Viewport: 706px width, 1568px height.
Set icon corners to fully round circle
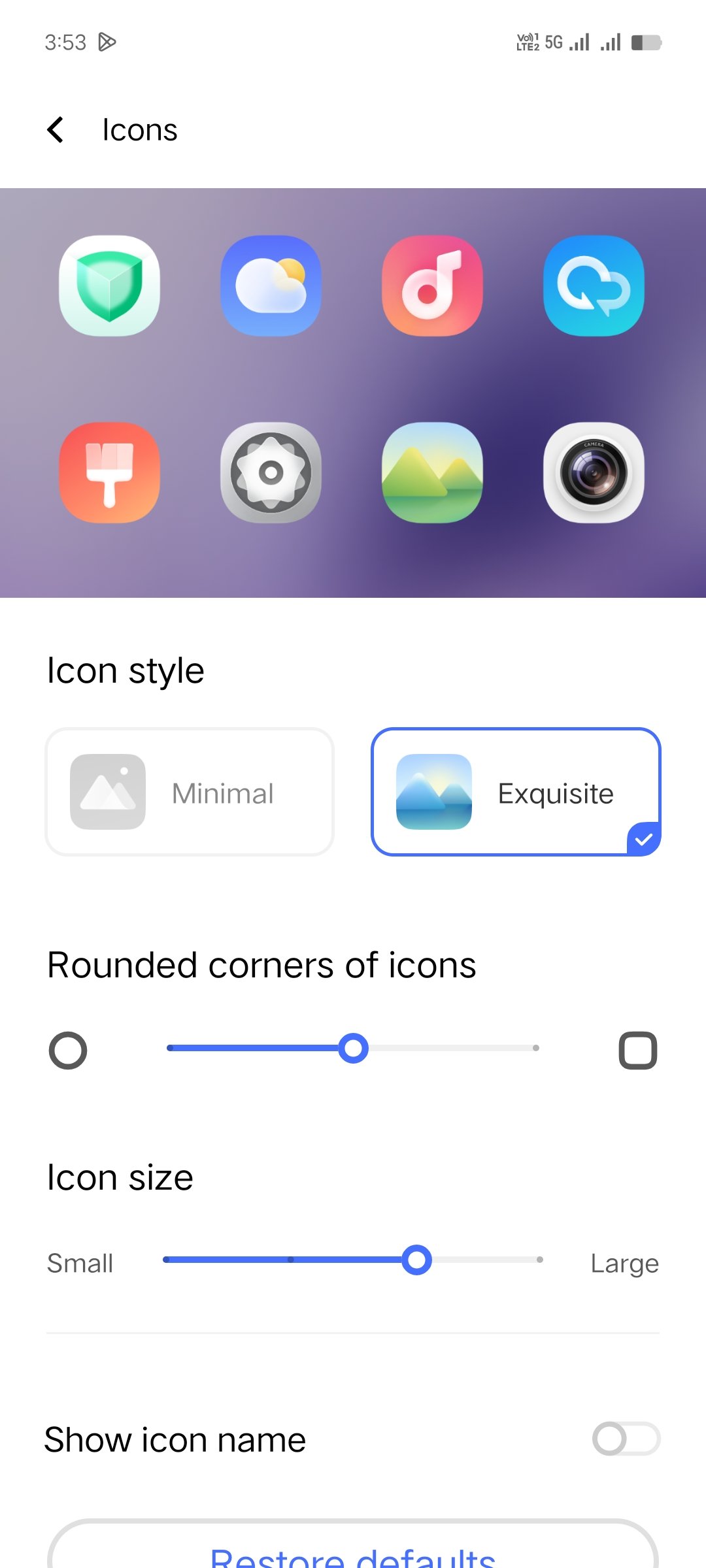(x=68, y=1051)
